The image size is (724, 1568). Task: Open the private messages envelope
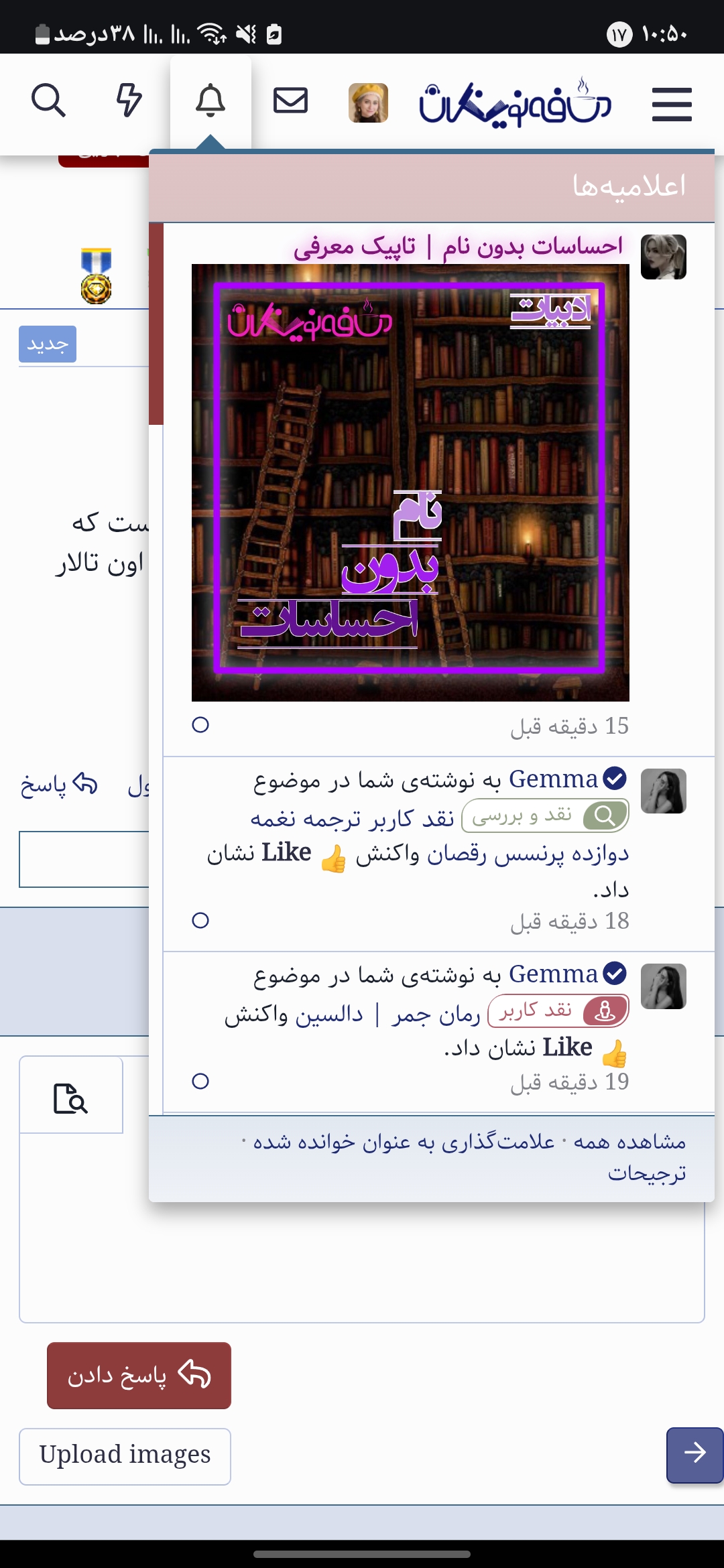coord(290,101)
